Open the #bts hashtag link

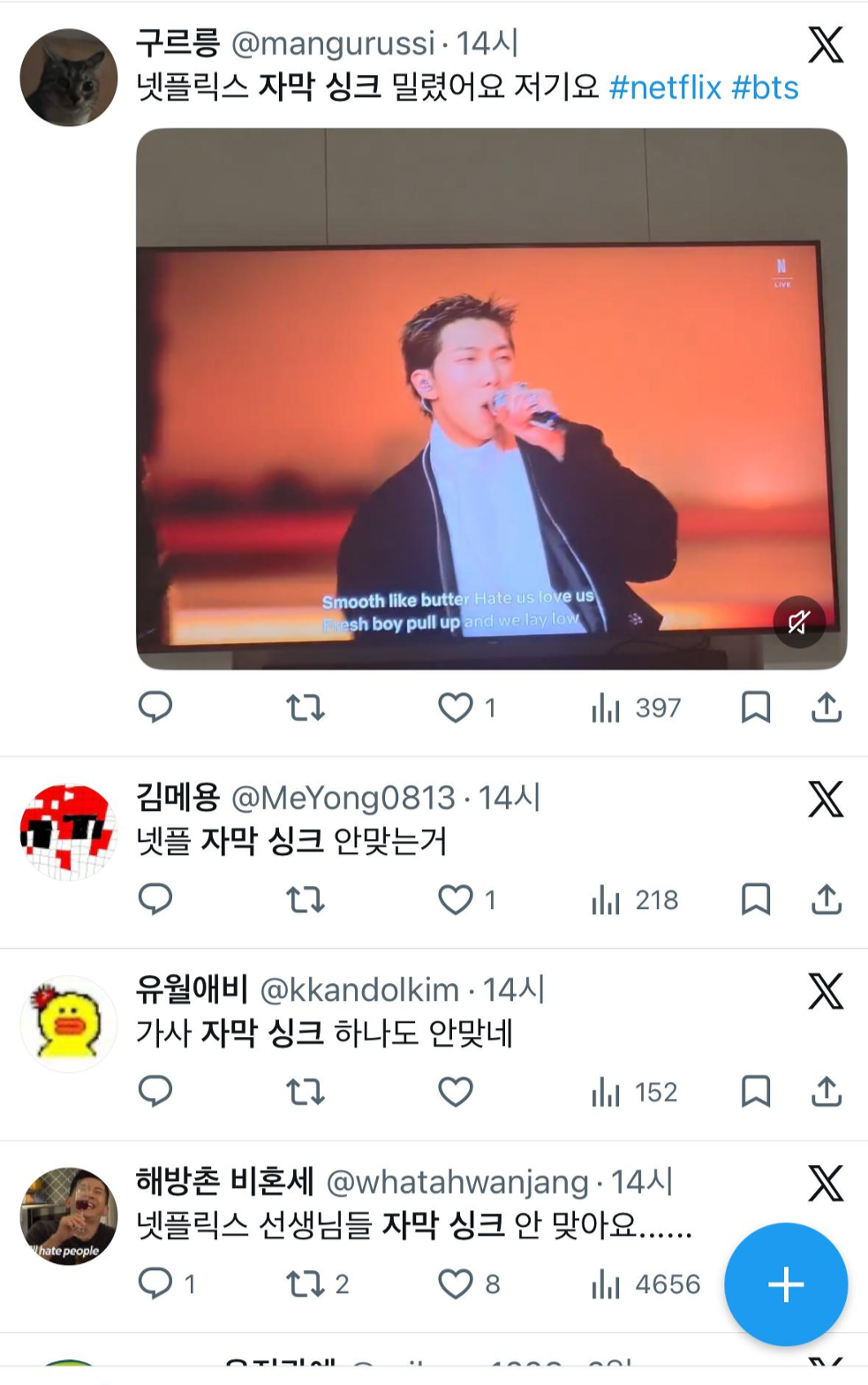click(x=765, y=87)
